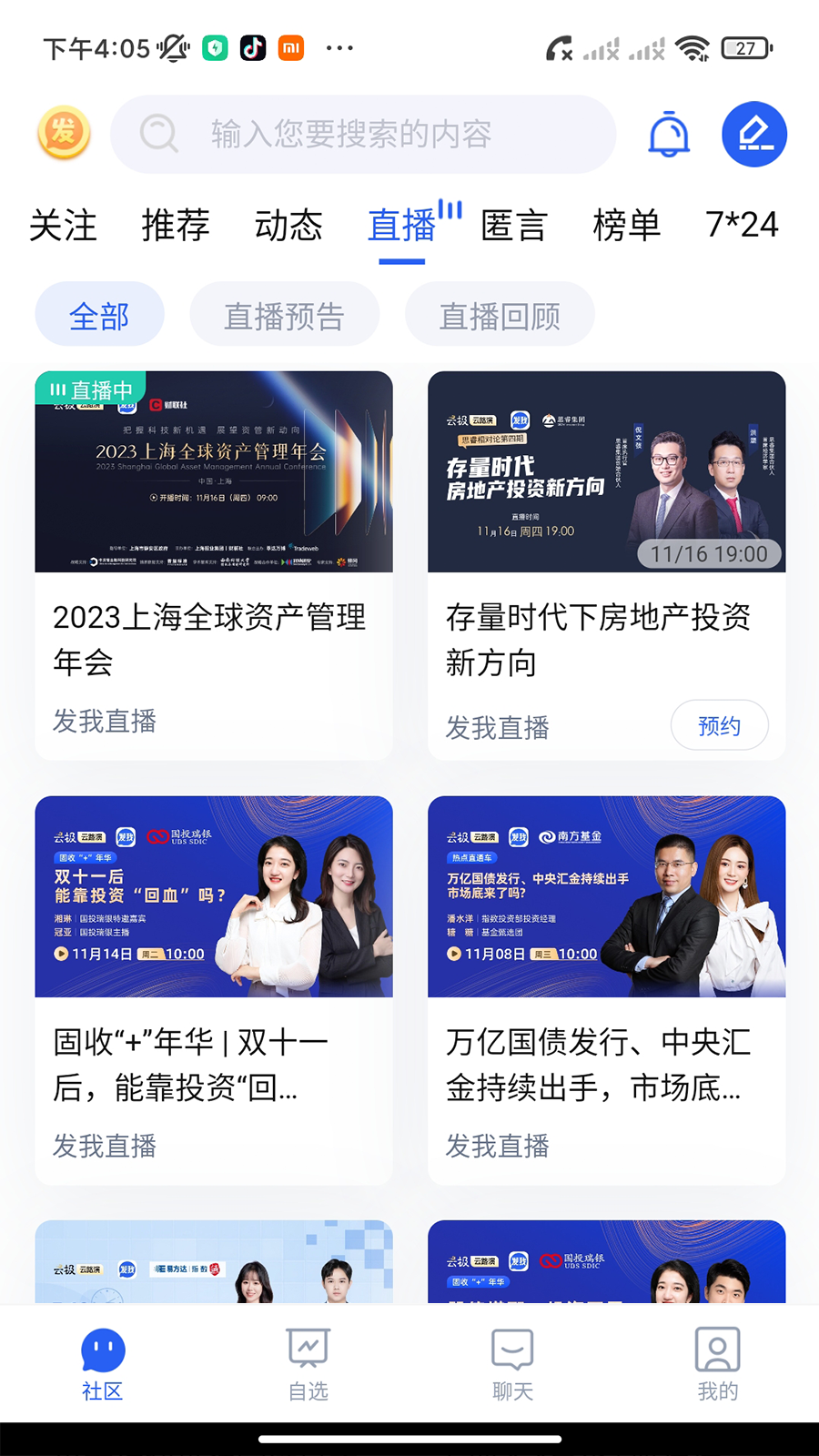Screen dimensions: 819x1456
Task: Tap the magnifier icon in search bar
Action: (158, 134)
